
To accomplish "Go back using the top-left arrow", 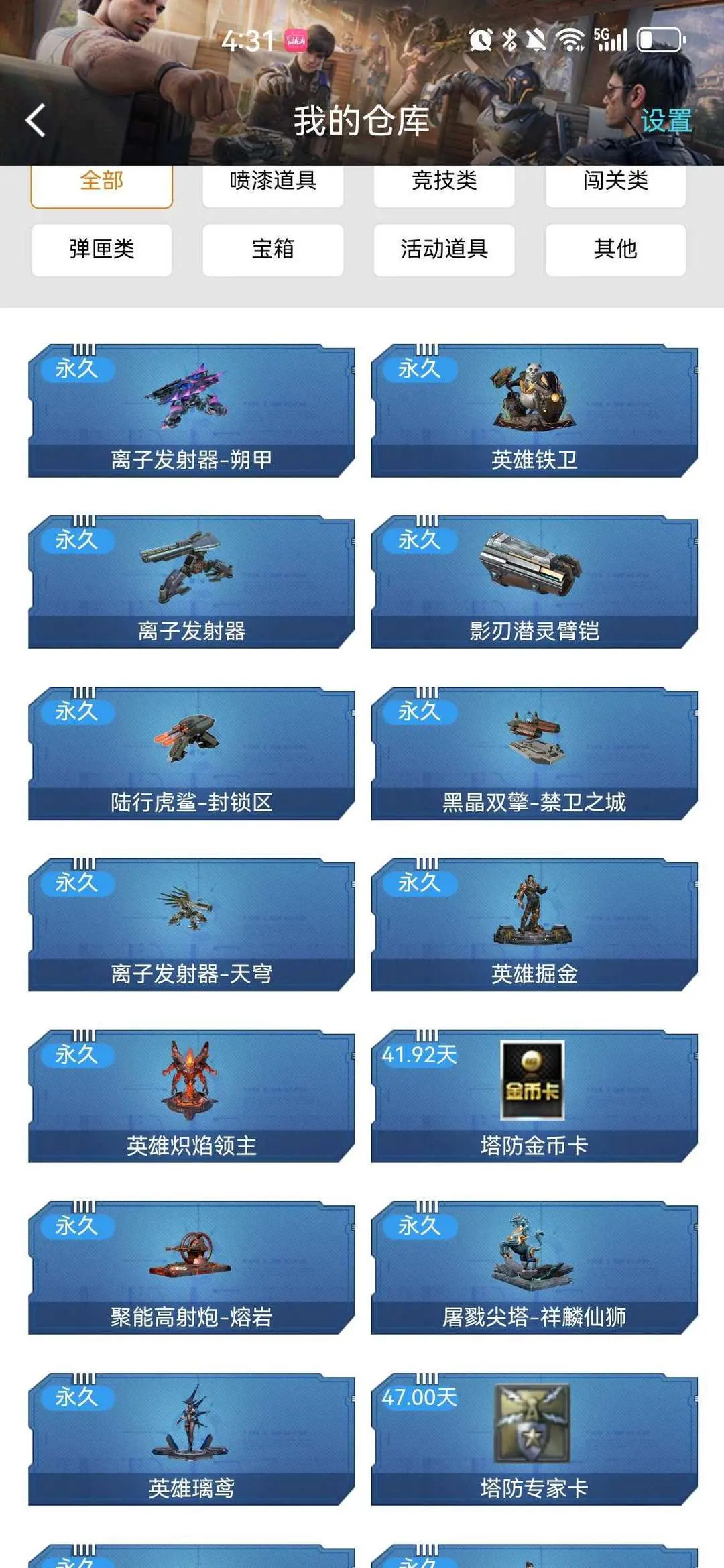I will pos(36,121).
